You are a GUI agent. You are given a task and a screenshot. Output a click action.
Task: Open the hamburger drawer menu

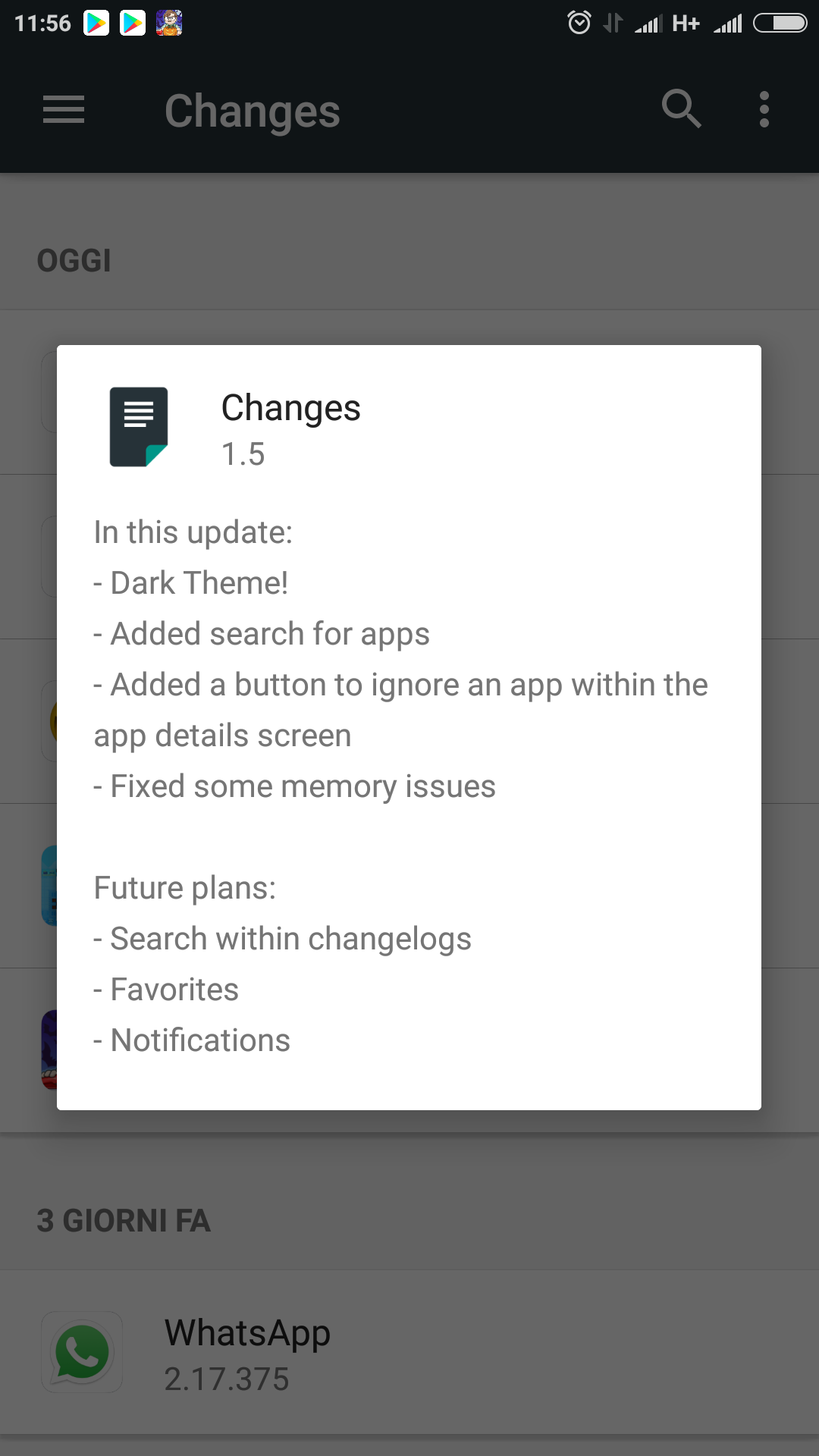[64, 109]
